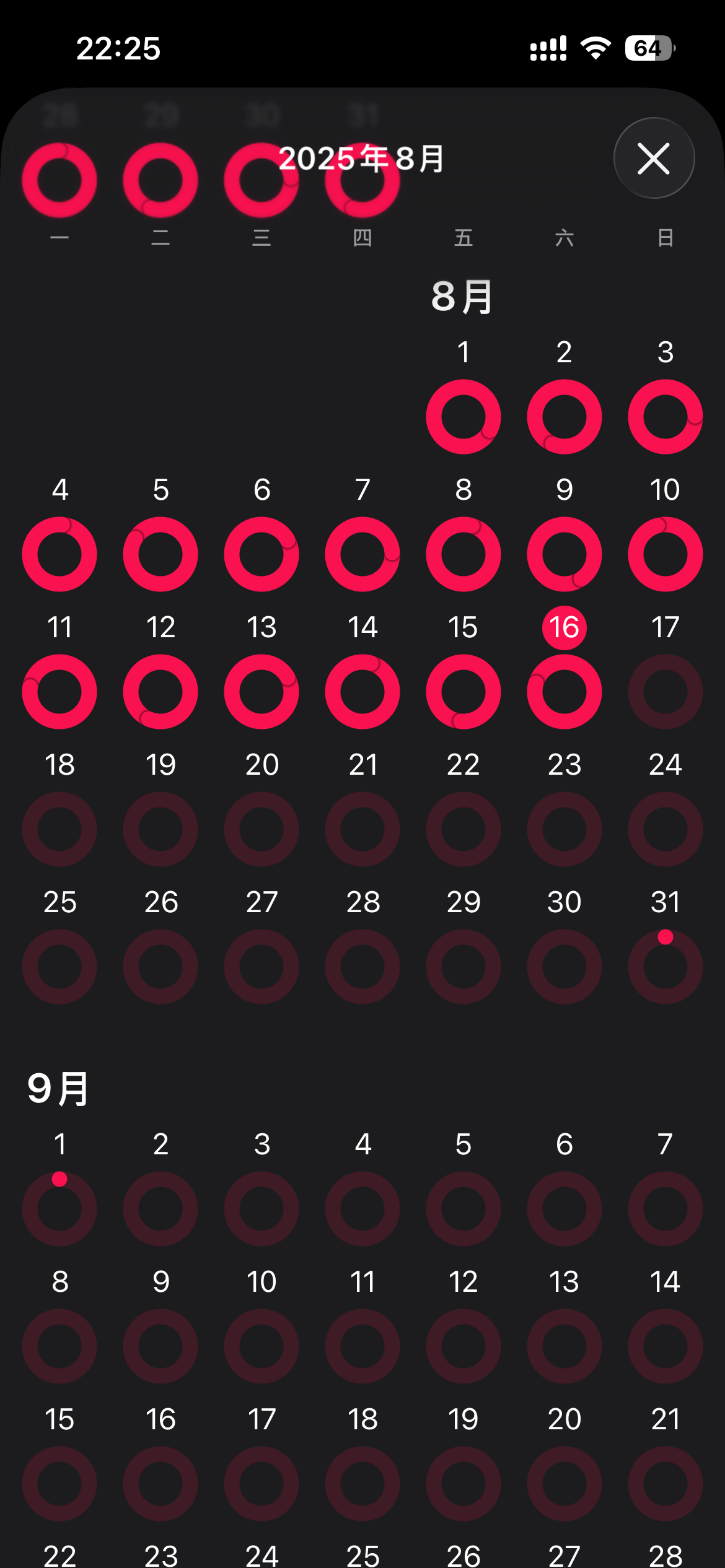The image size is (725, 1568).
Task: Select today, August 16
Action: coord(564,691)
